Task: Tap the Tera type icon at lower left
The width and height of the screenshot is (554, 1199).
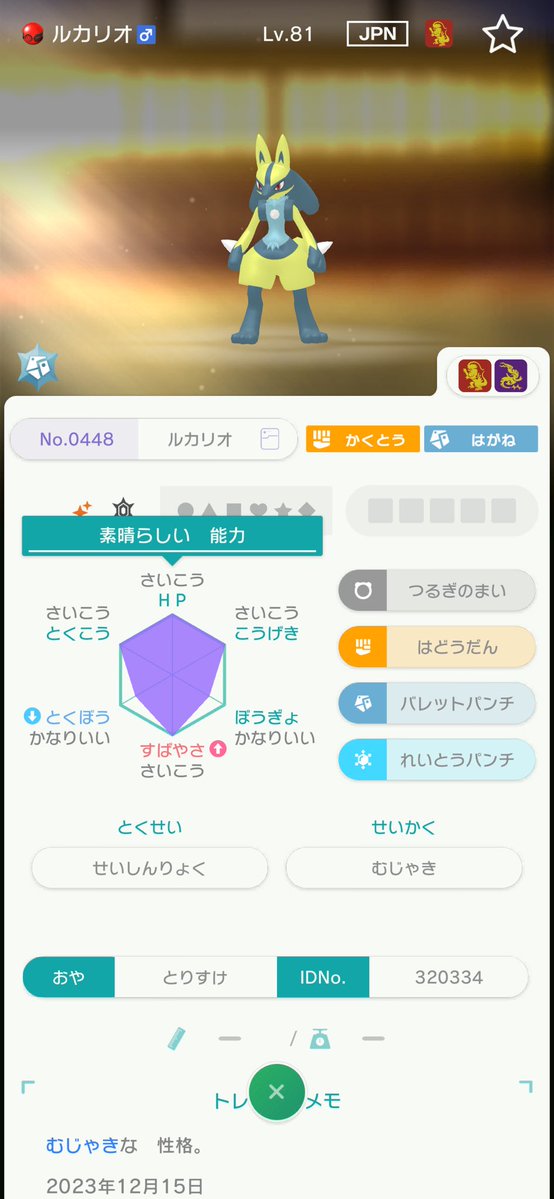Action: pos(37,366)
